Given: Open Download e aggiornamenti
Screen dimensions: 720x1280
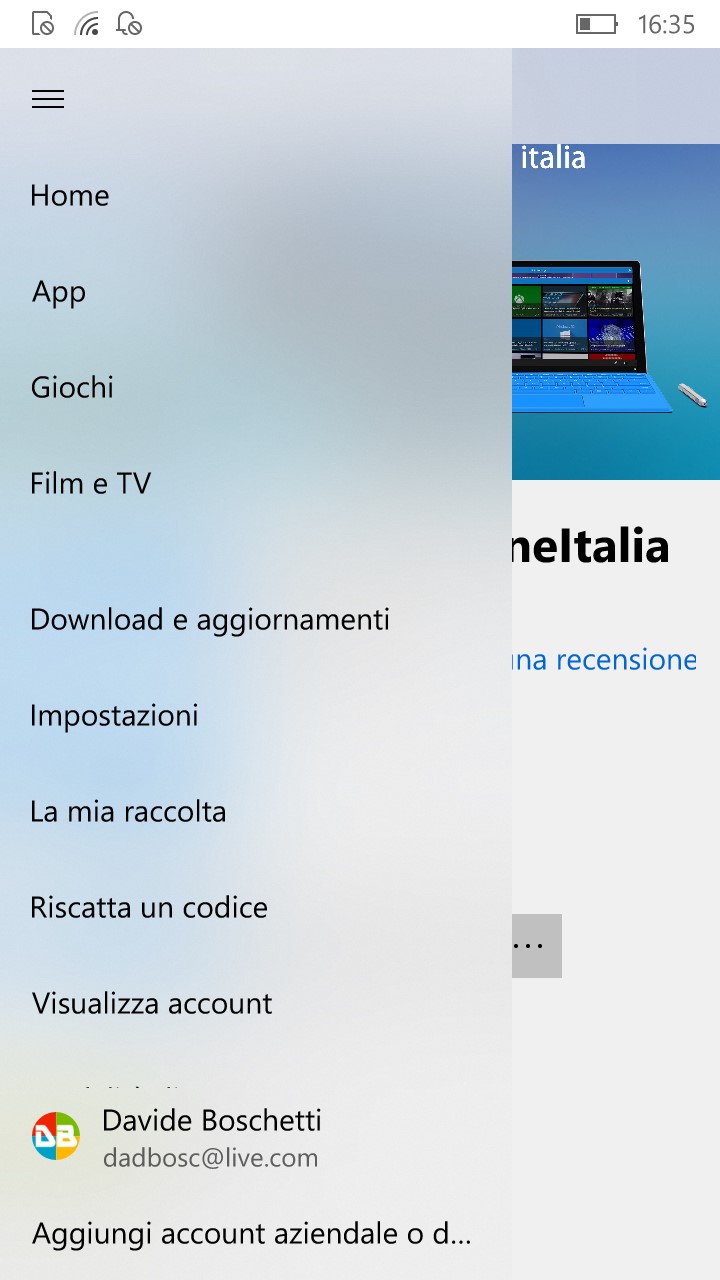Looking at the screenshot, I should (256, 619).
